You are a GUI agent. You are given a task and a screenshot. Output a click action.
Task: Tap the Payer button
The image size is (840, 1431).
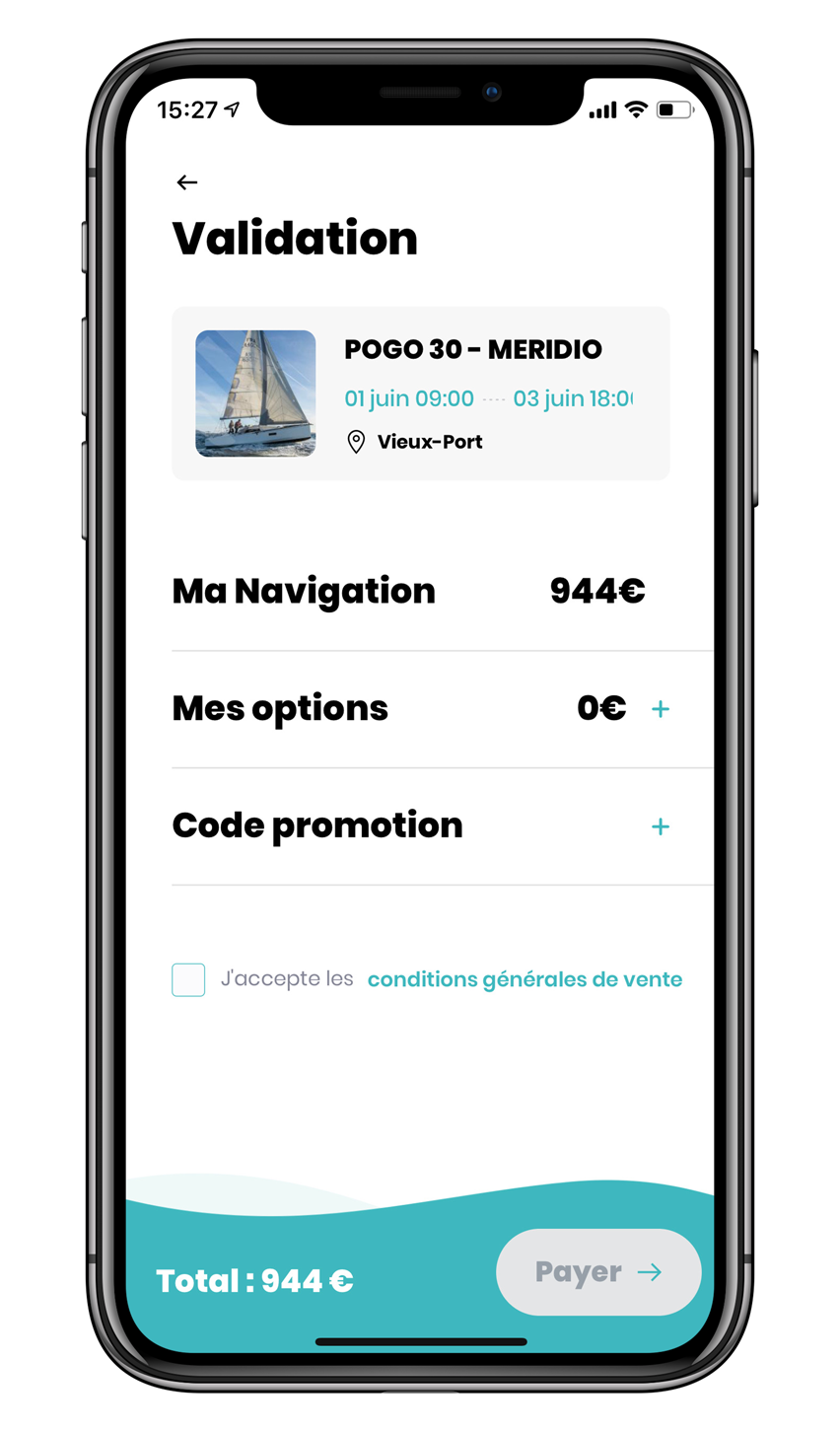coord(598,1272)
